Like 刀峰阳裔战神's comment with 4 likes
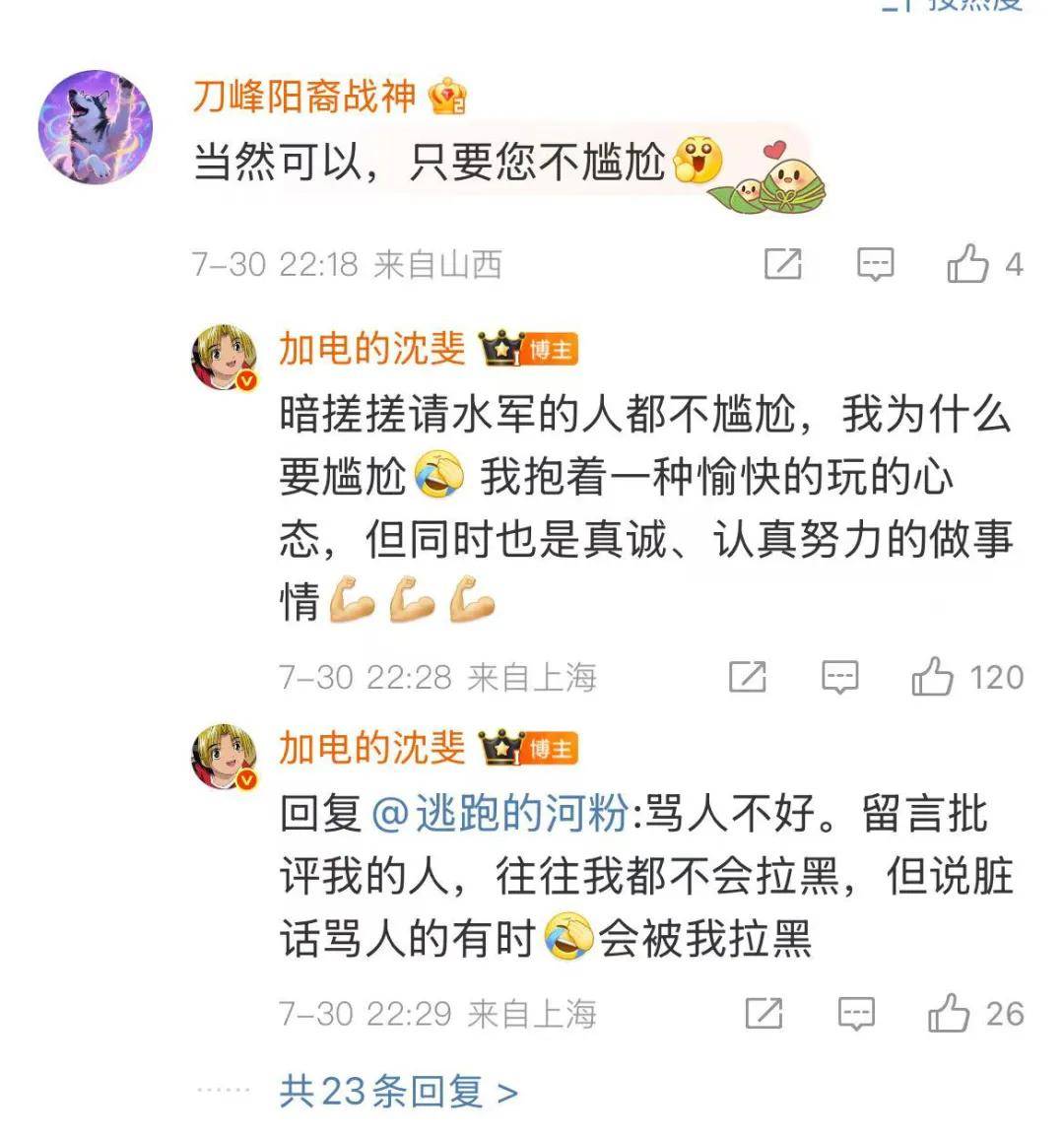 [967, 264]
